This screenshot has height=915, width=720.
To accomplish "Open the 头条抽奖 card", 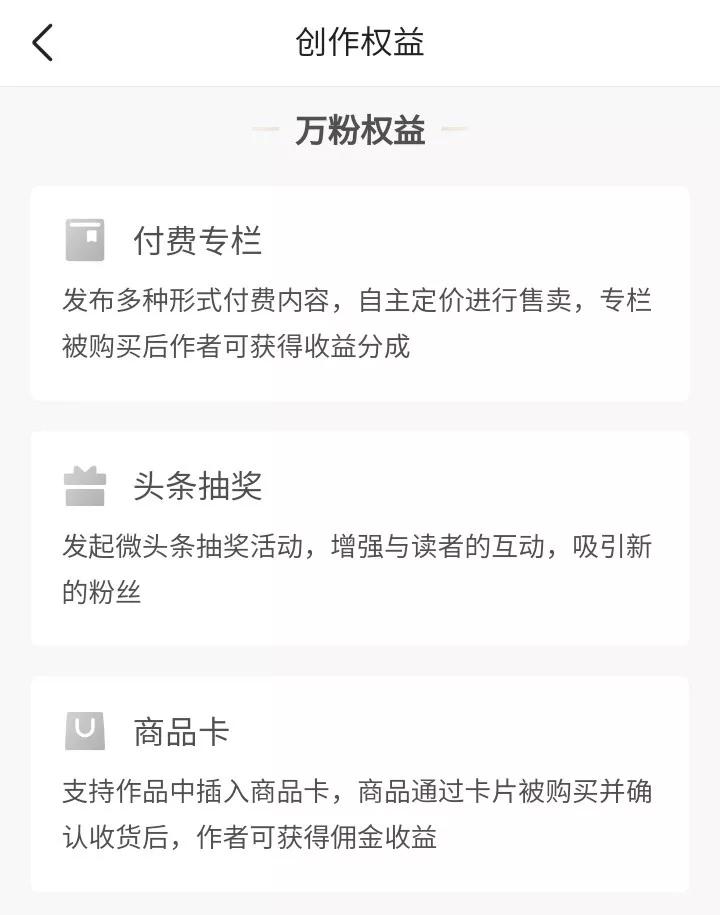I will click(360, 535).
